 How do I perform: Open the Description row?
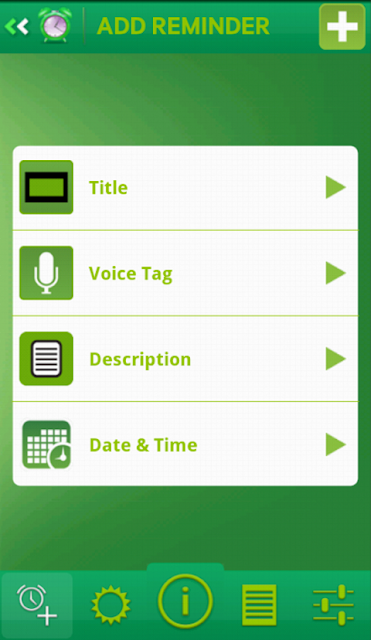185,359
